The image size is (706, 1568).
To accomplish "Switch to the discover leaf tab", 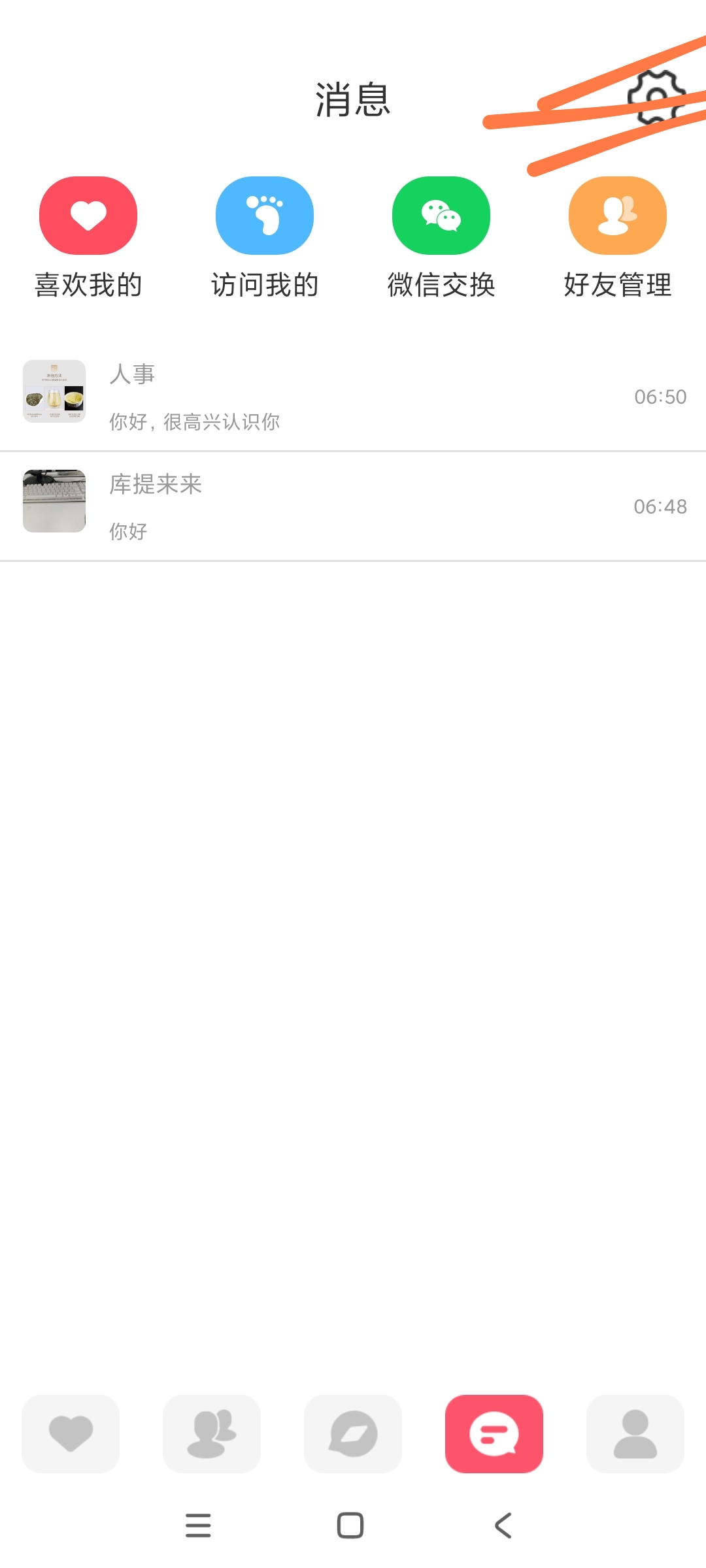I will tap(353, 1433).
